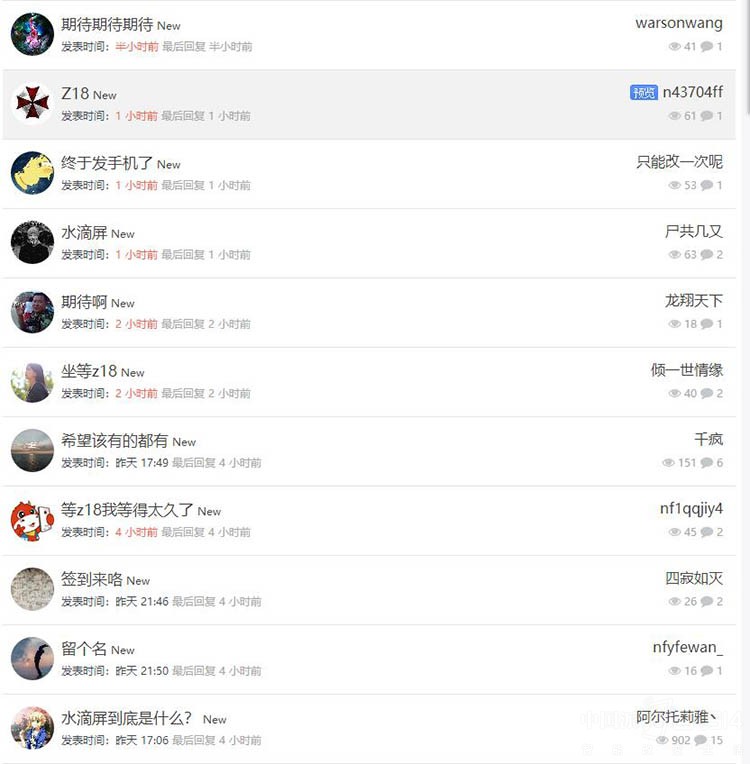Visit the profile of user warsonwang
The image size is (750, 764).
(x=678, y=23)
